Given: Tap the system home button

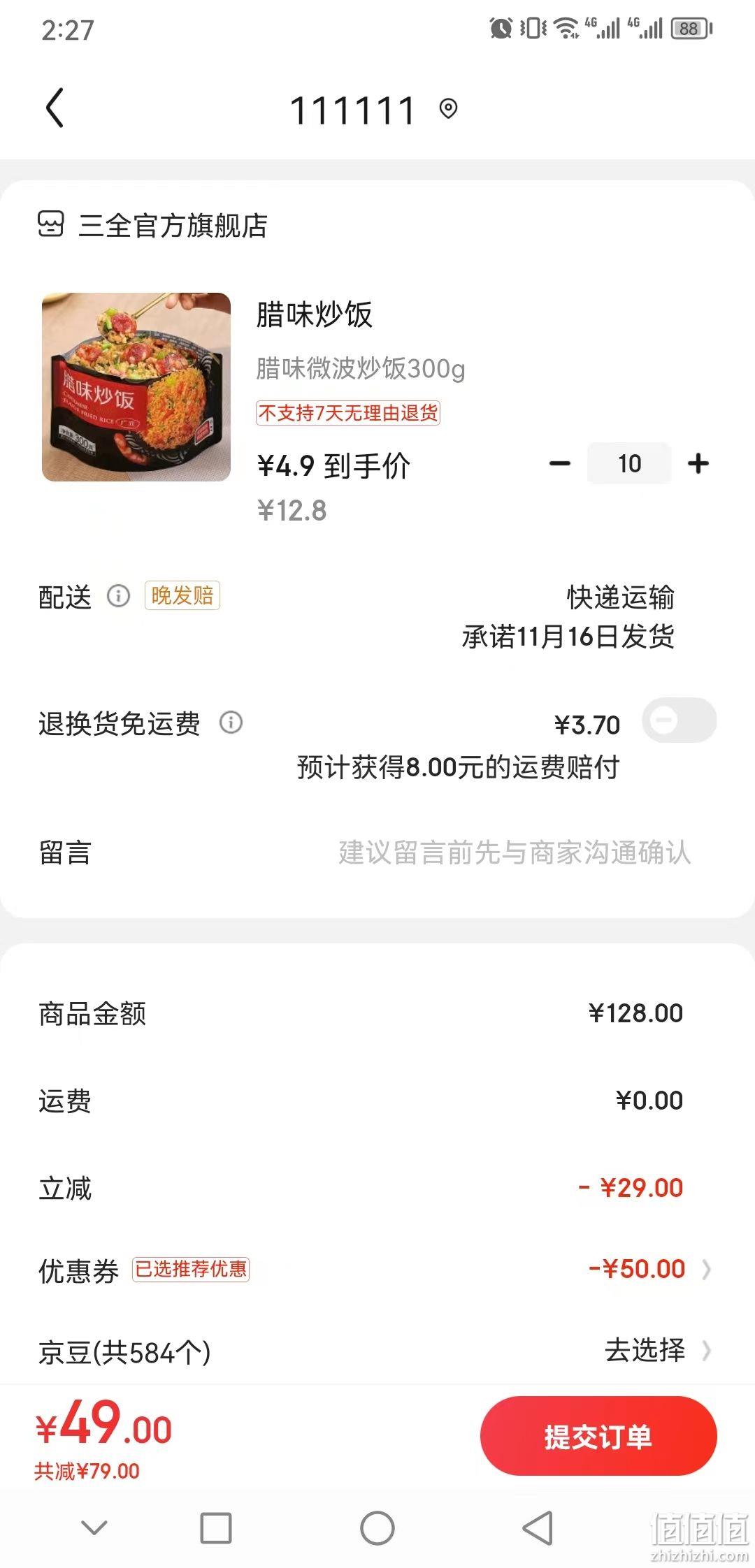Looking at the screenshot, I should 377,1528.
